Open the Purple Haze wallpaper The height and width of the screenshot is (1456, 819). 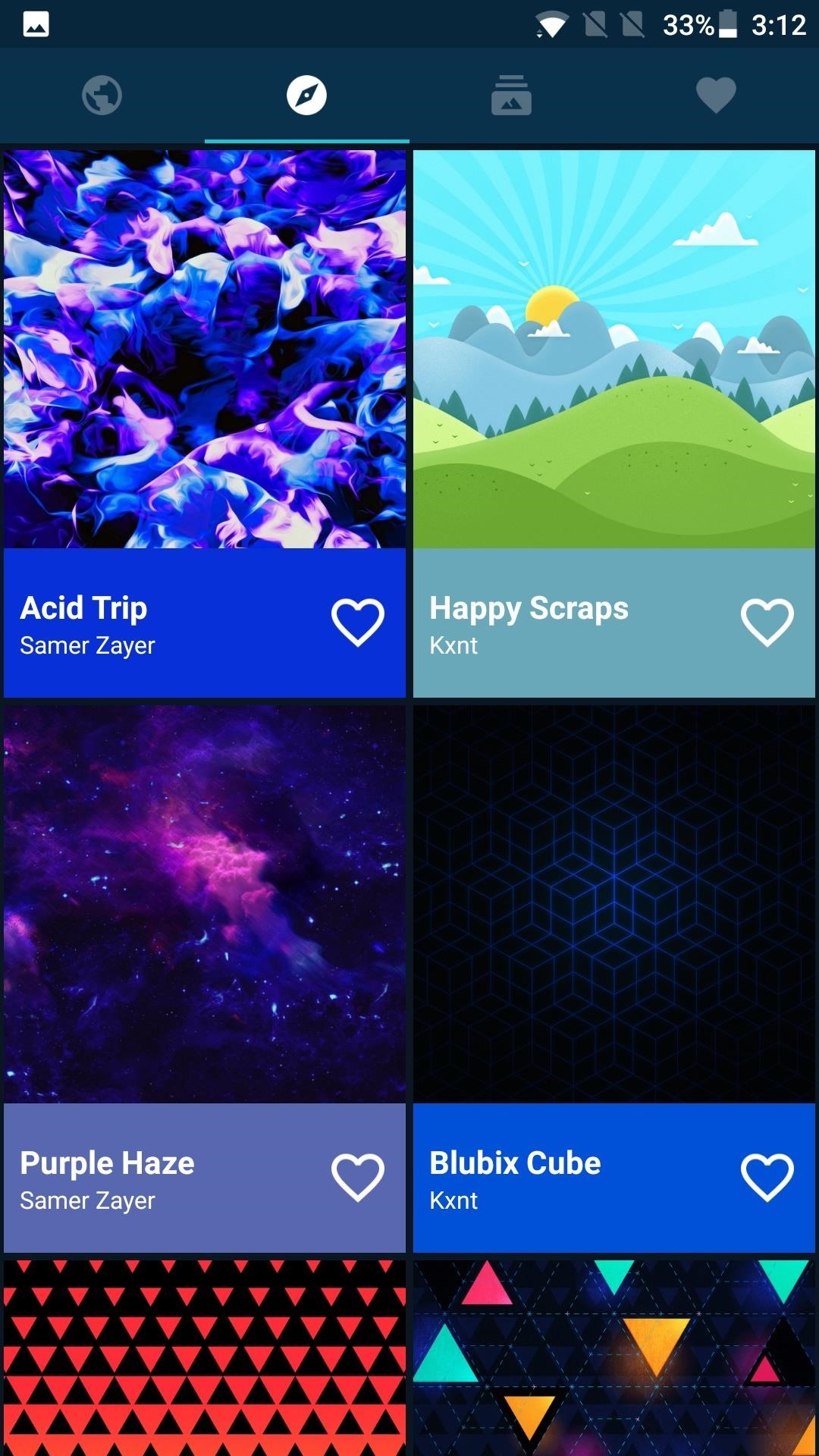(x=205, y=904)
